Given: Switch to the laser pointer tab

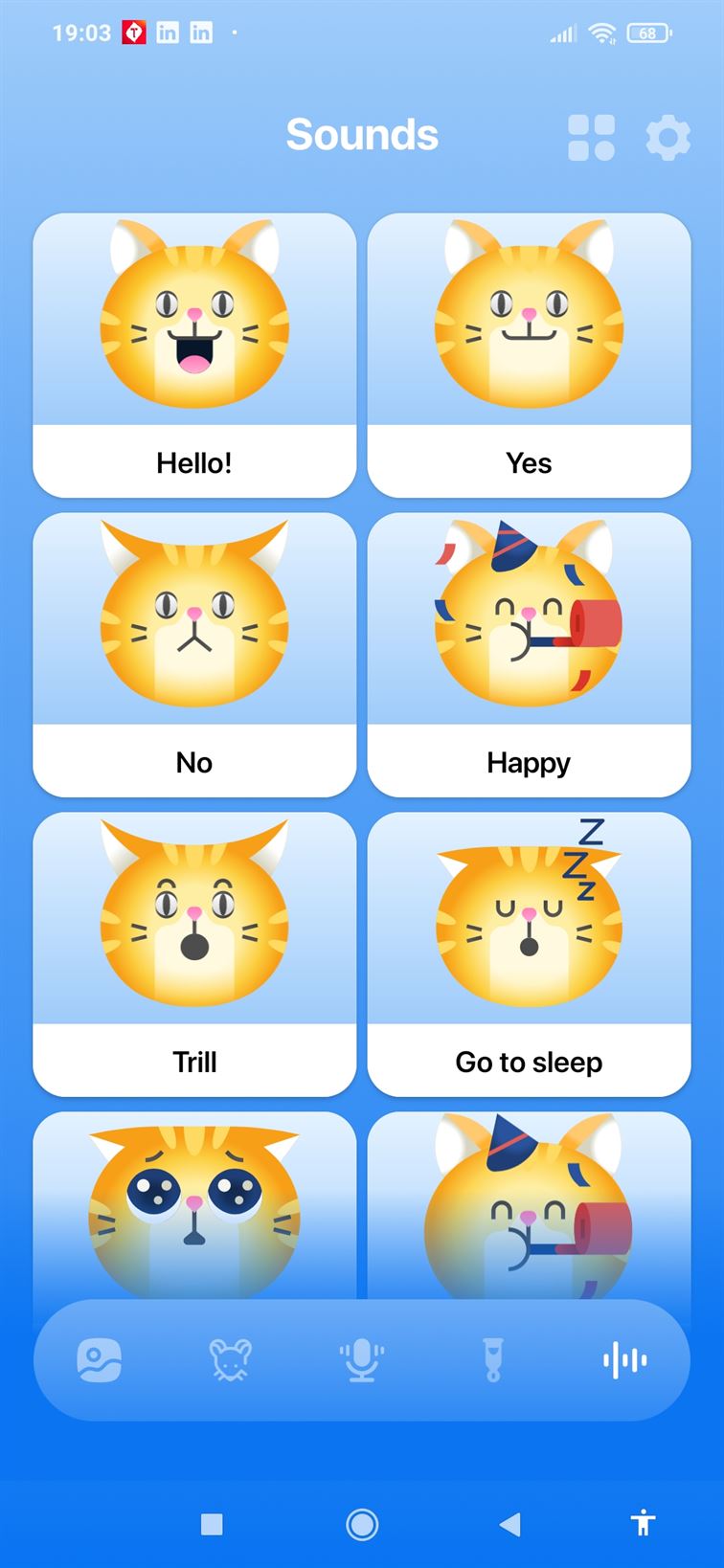Looking at the screenshot, I should pyautogui.click(x=493, y=1360).
